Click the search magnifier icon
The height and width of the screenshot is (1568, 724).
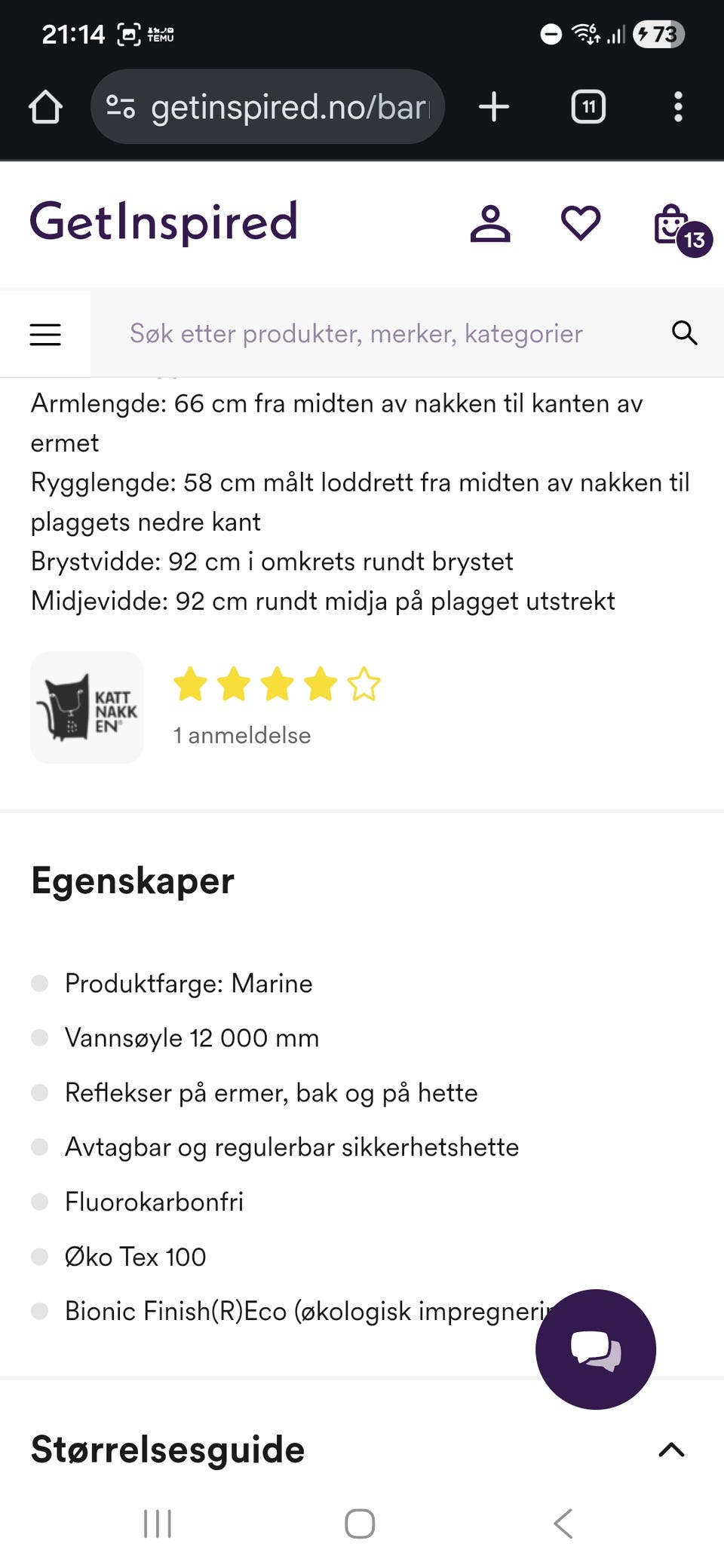coord(684,332)
